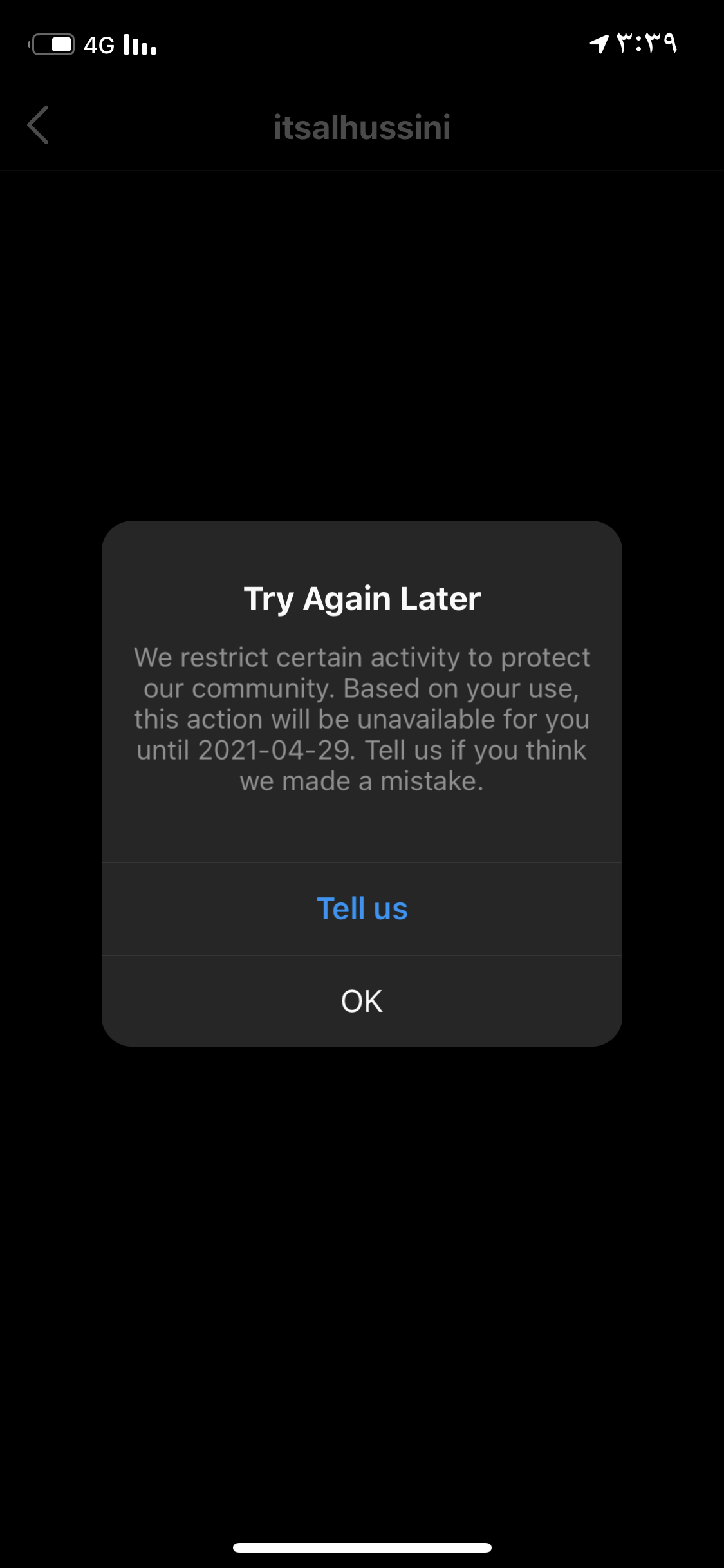Tap Tell us to report a mistake
Screen dimensions: 724x1568
click(x=362, y=908)
